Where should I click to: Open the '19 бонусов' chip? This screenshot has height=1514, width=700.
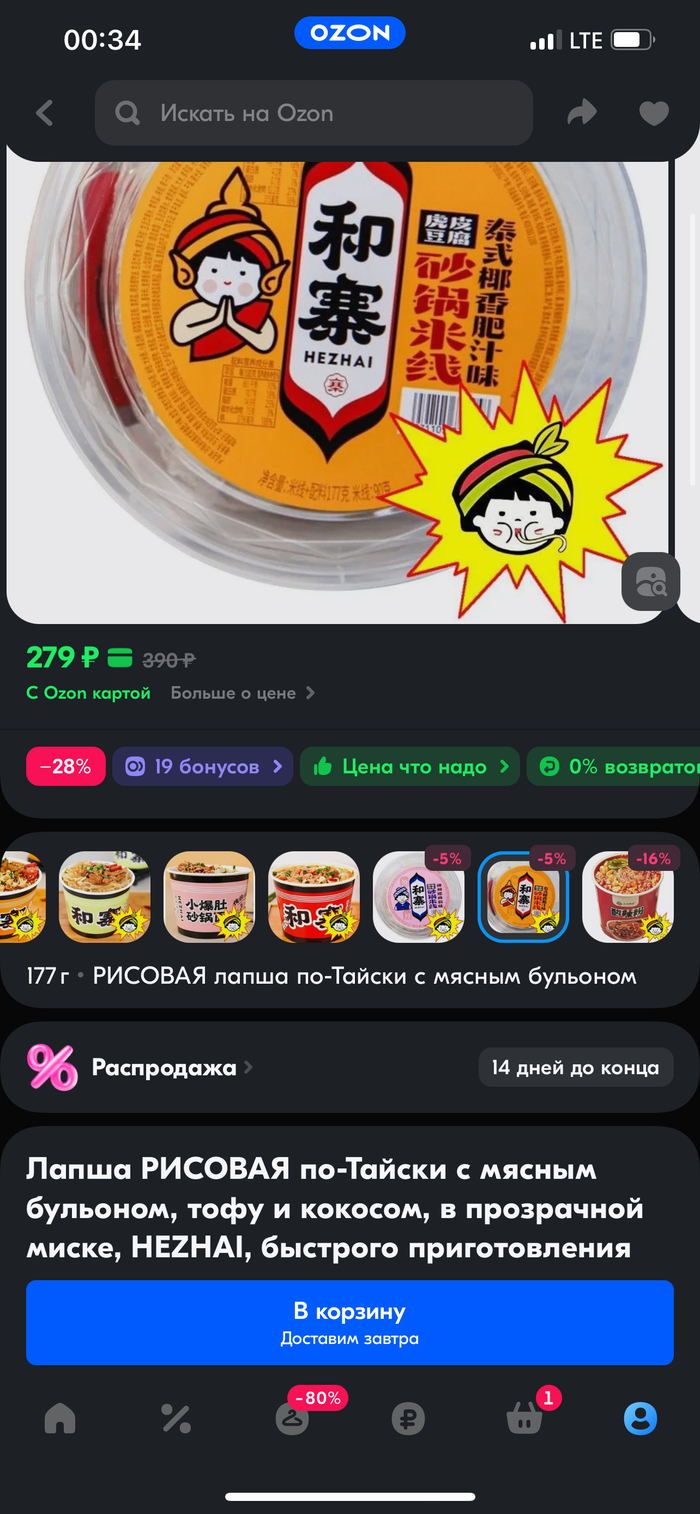(202, 767)
